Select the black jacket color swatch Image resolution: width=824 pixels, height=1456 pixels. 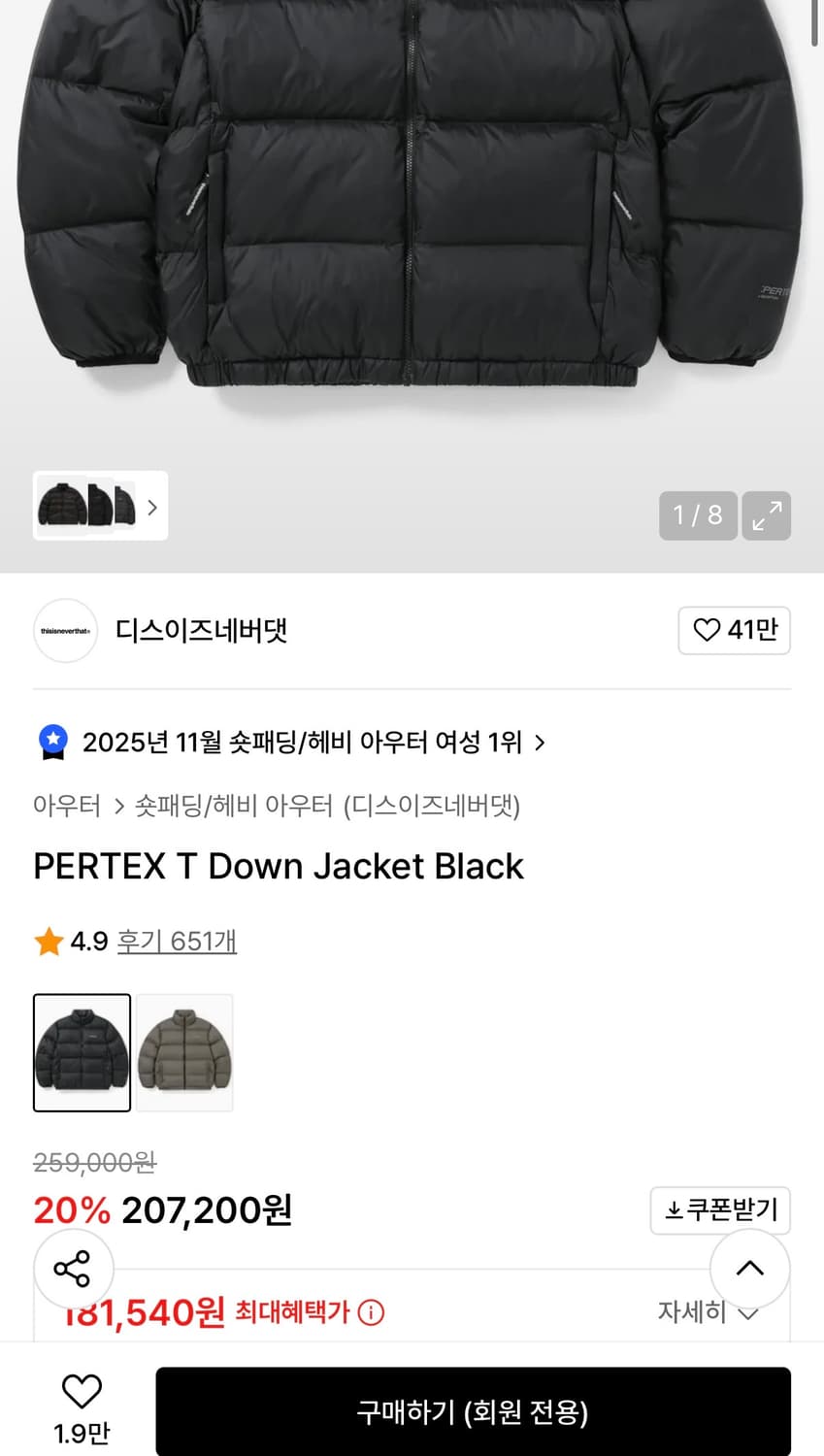click(x=82, y=1051)
